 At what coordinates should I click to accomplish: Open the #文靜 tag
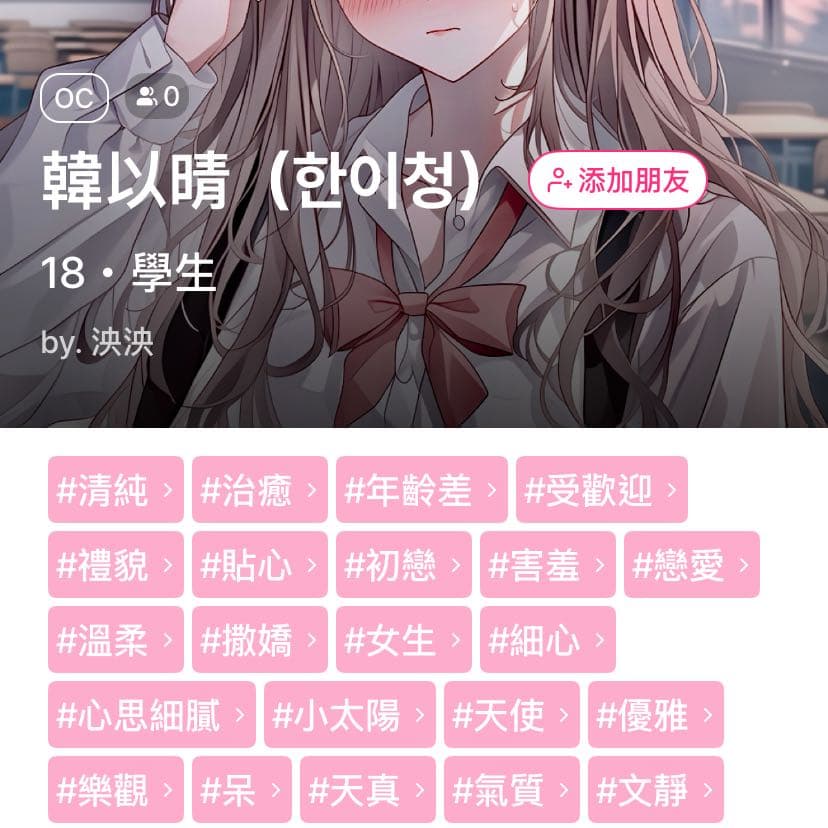point(655,790)
